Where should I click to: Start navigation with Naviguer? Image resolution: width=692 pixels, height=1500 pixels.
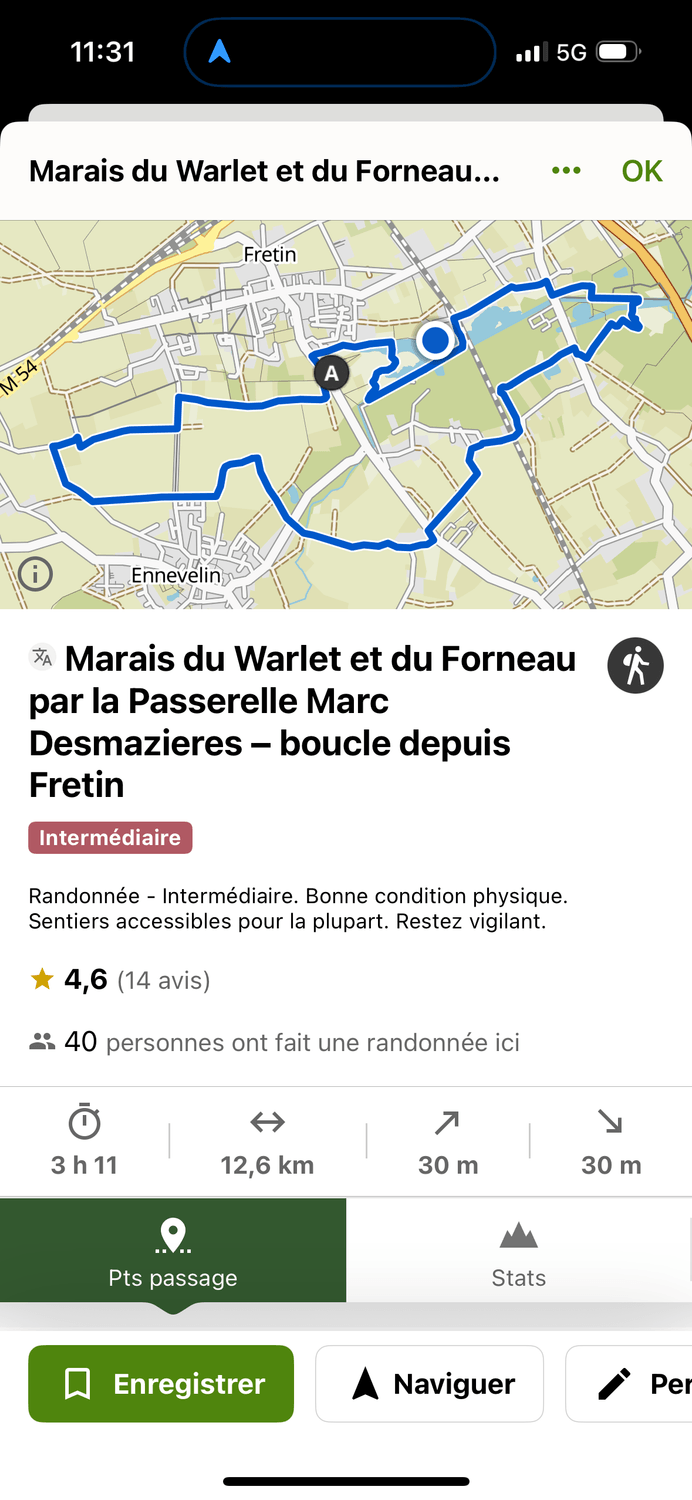click(x=429, y=1384)
